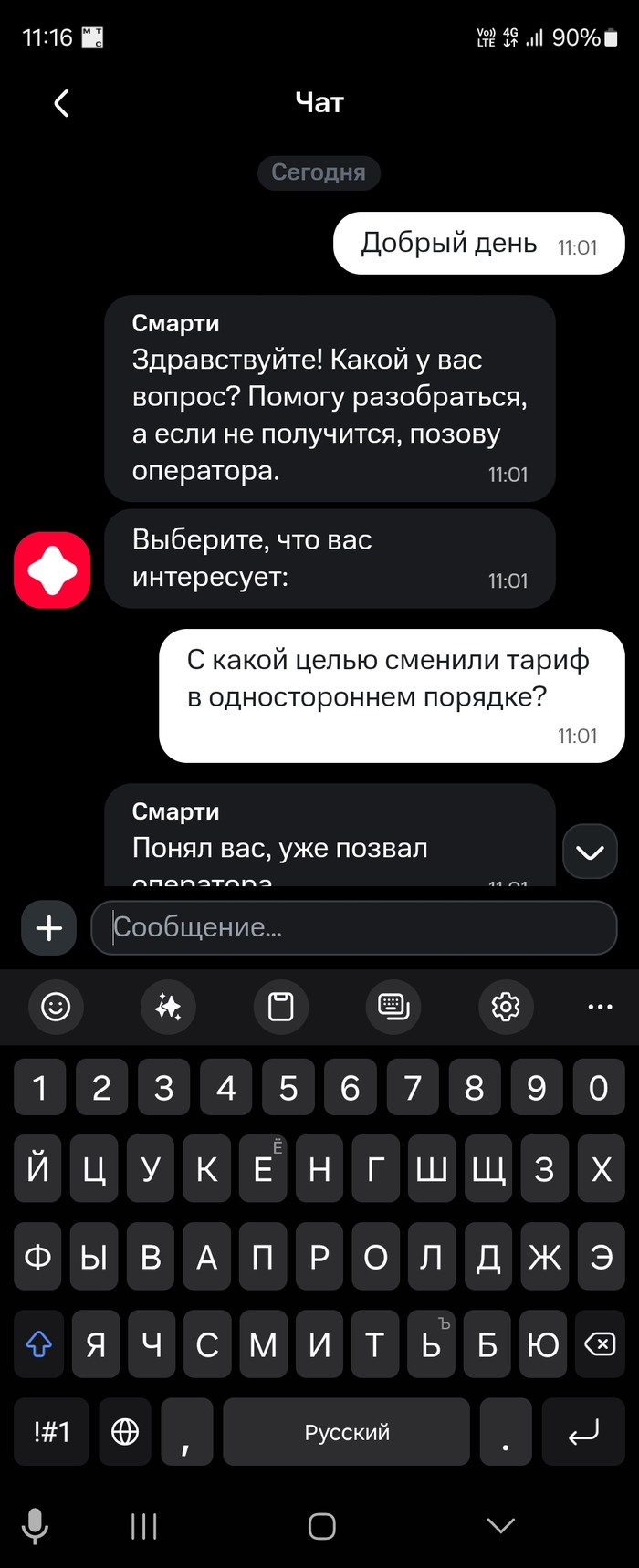Go to the system home screen
The height and width of the screenshot is (1568, 639).
pos(321,1525)
